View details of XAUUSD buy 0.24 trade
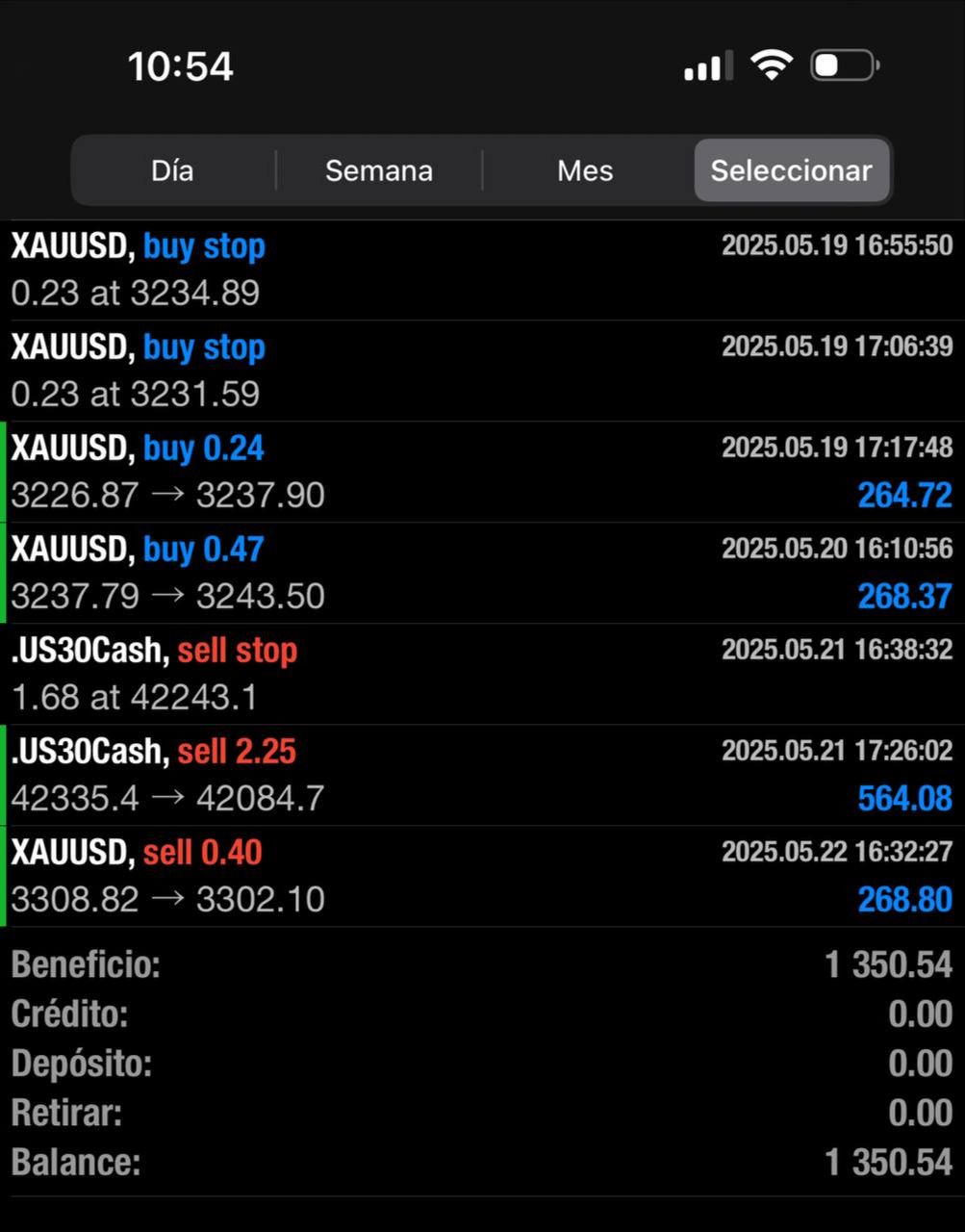 (x=481, y=473)
